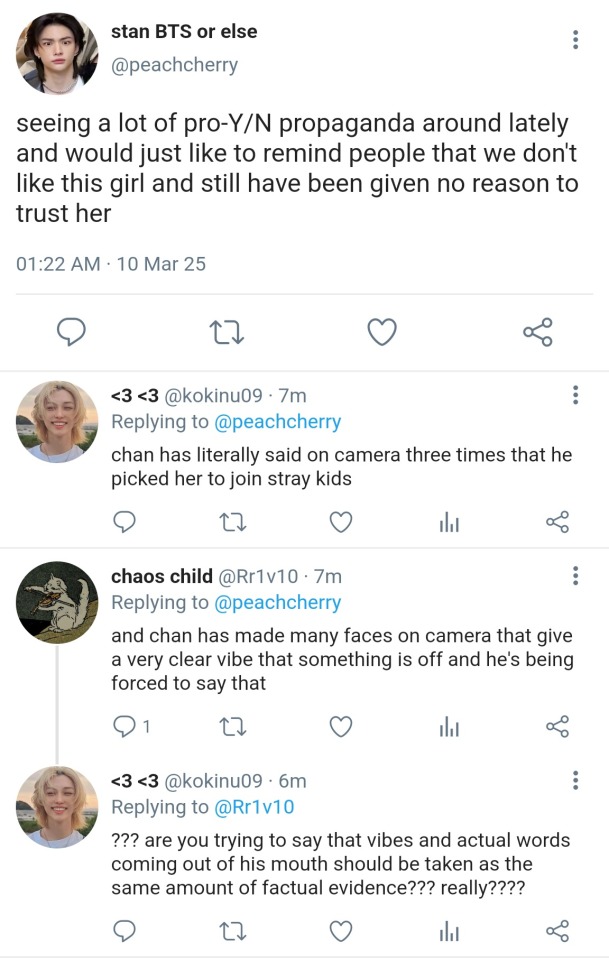
Task: Open peachcherry's profile picture
Action: [56, 55]
